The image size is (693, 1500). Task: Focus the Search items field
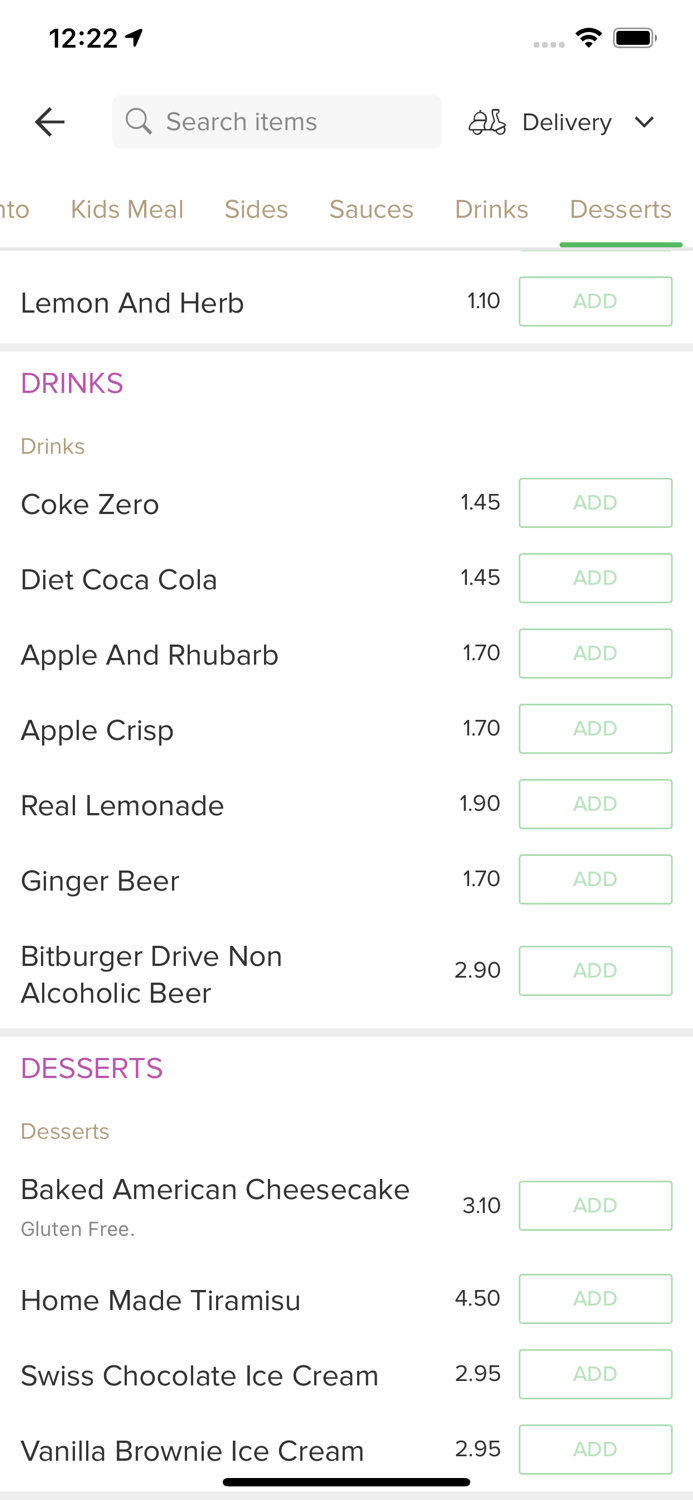(277, 122)
